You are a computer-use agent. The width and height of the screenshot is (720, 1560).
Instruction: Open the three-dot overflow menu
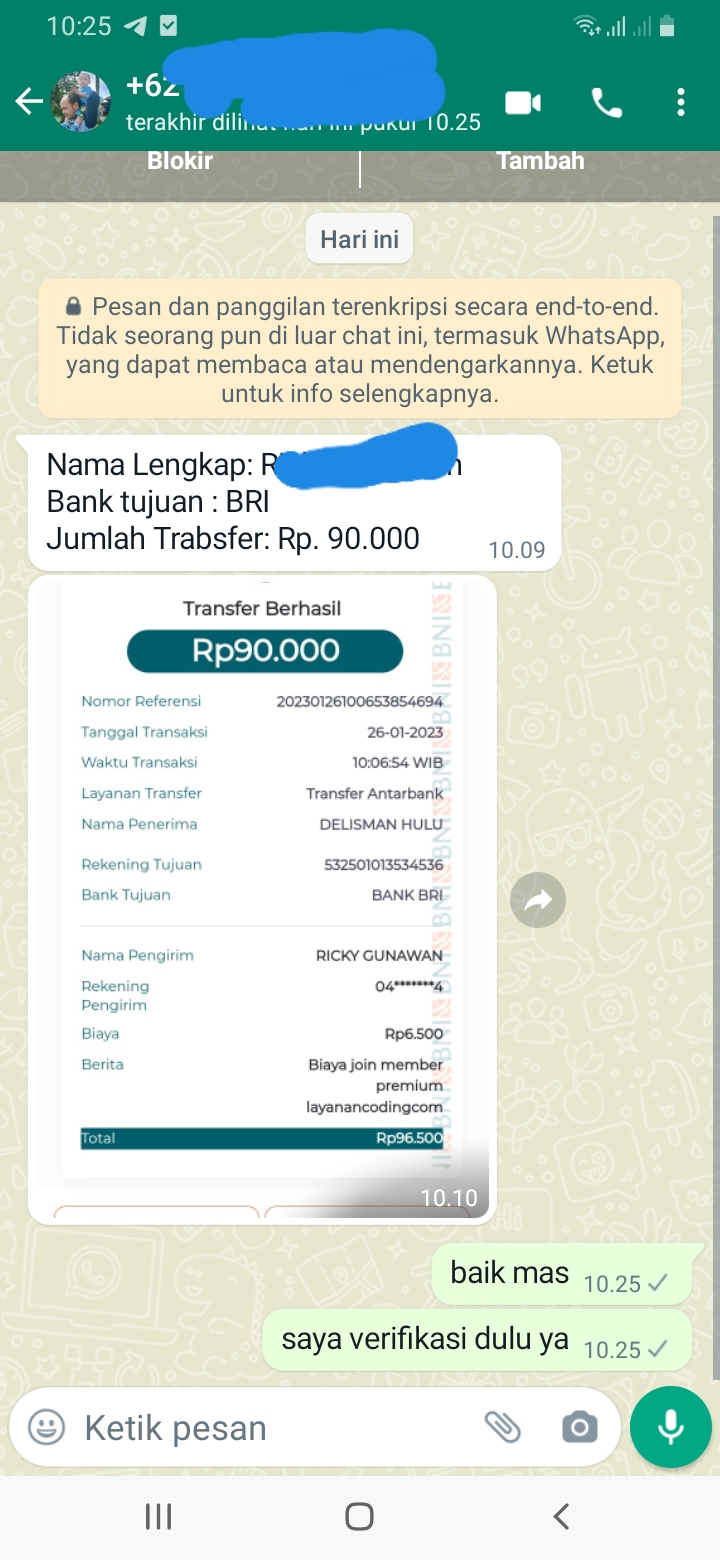coord(681,103)
